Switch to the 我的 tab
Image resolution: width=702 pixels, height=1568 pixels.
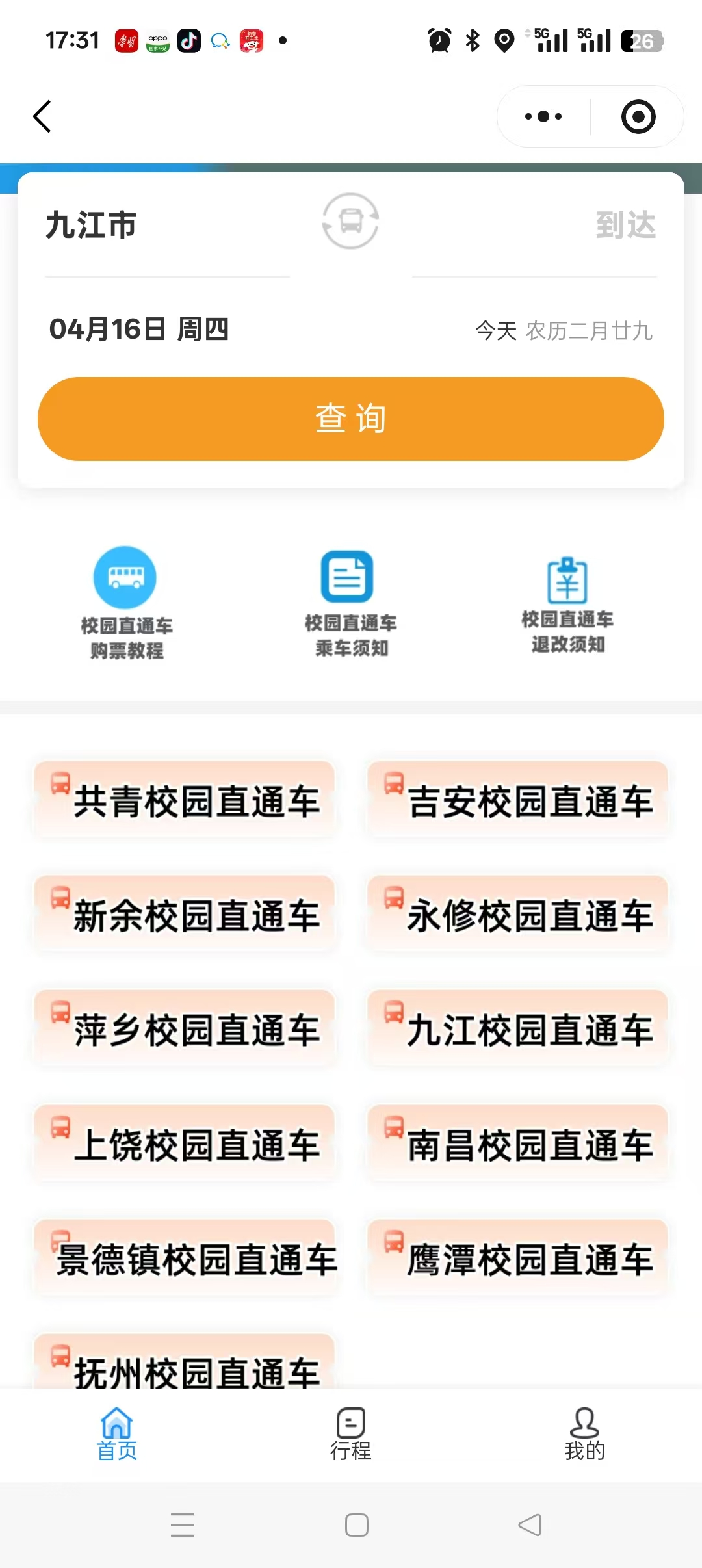pyautogui.click(x=584, y=1434)
